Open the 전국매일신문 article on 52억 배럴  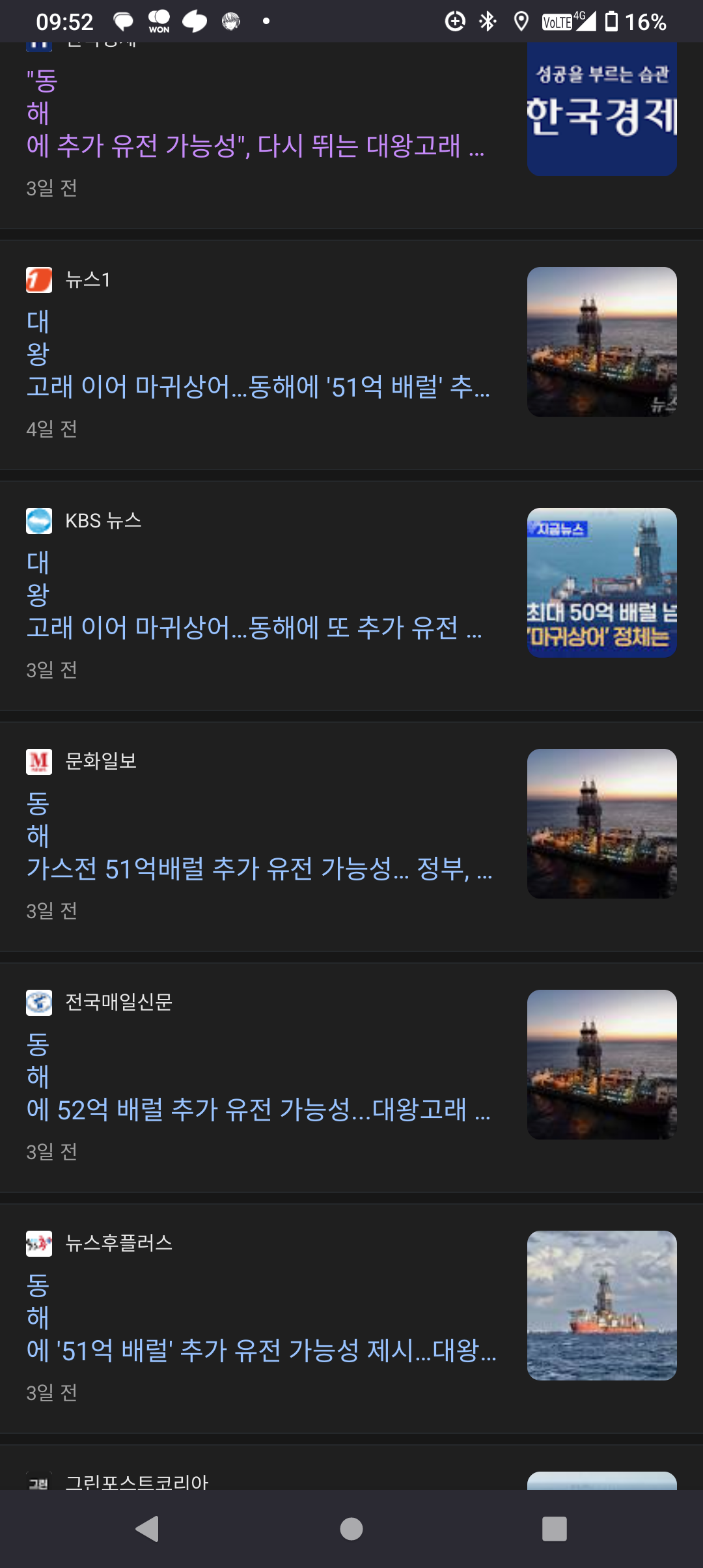258,1110
